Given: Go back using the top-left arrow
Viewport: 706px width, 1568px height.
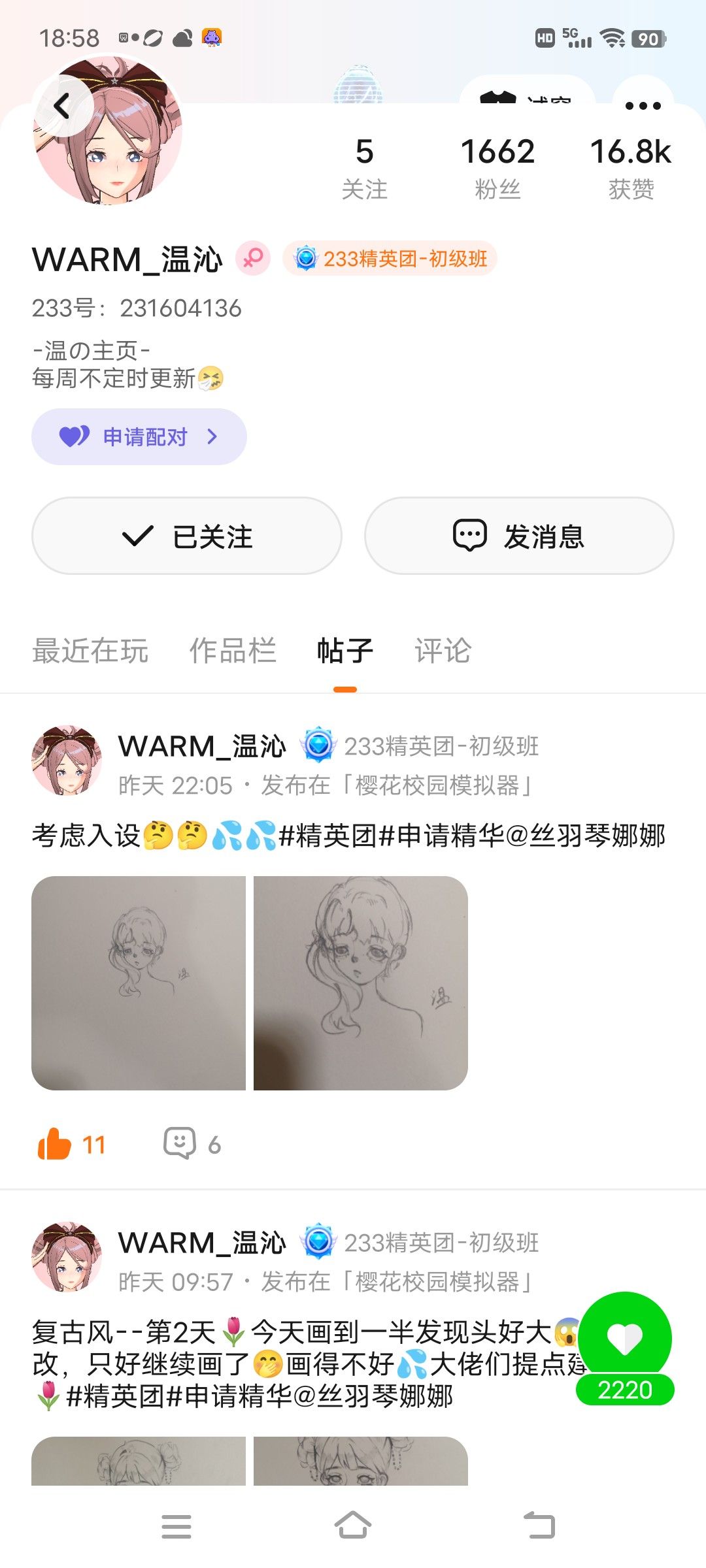Looking at the screenshot, I should 63,106.
